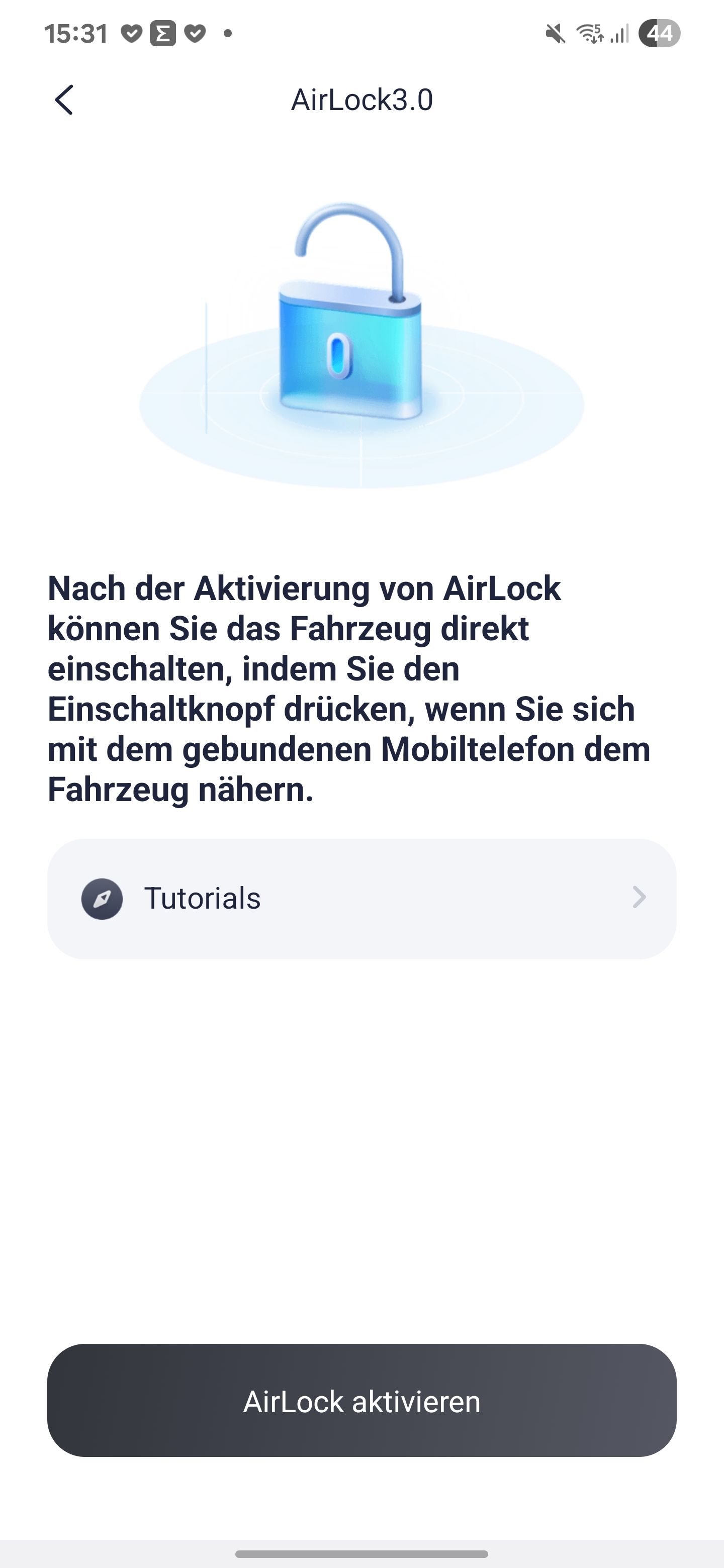Go back from the AirLock3.0 screen
The image size is (724, 1568).
point(64,100)
